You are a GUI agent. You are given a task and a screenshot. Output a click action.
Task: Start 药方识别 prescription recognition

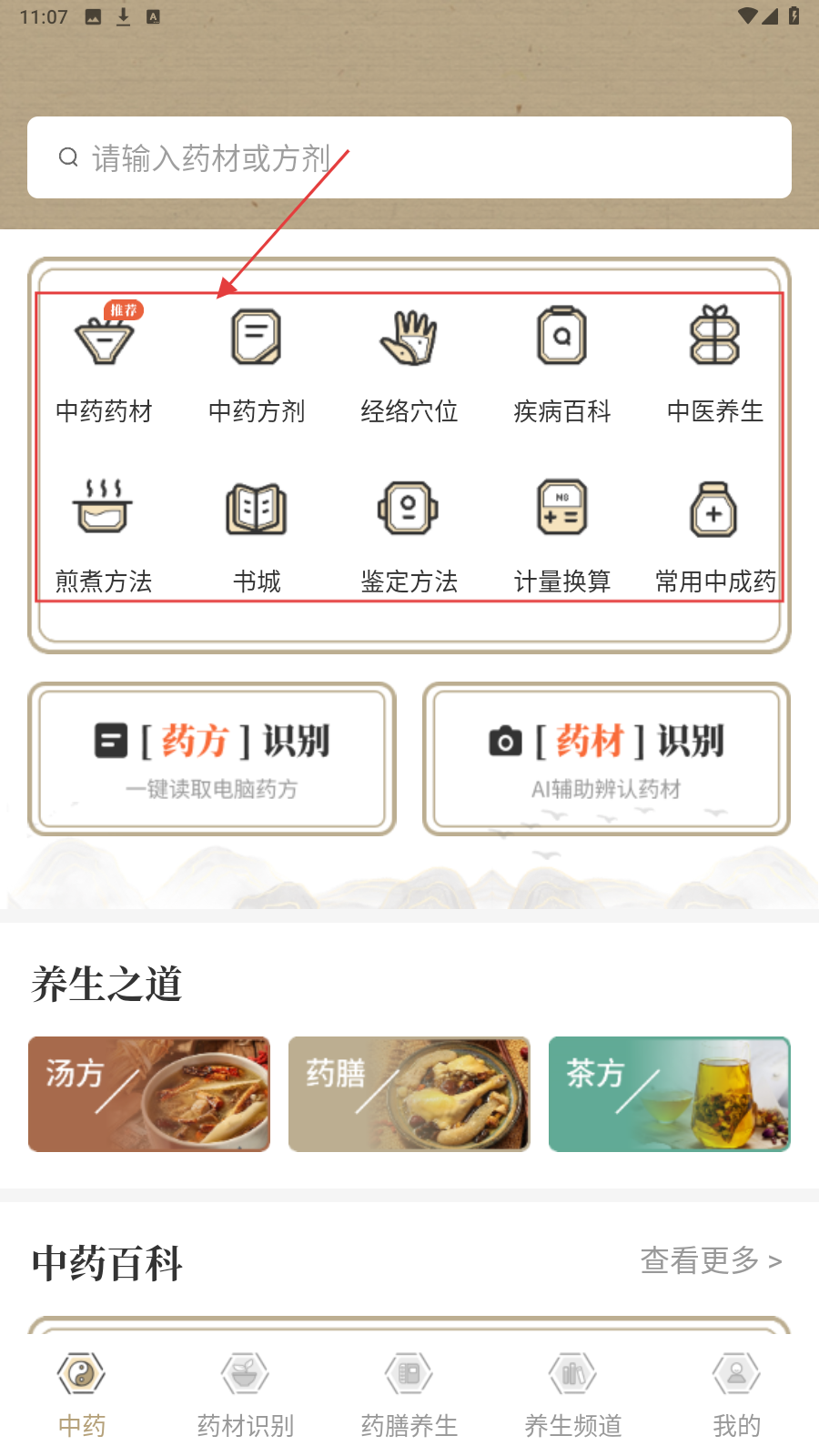click(x=212, y=759)
